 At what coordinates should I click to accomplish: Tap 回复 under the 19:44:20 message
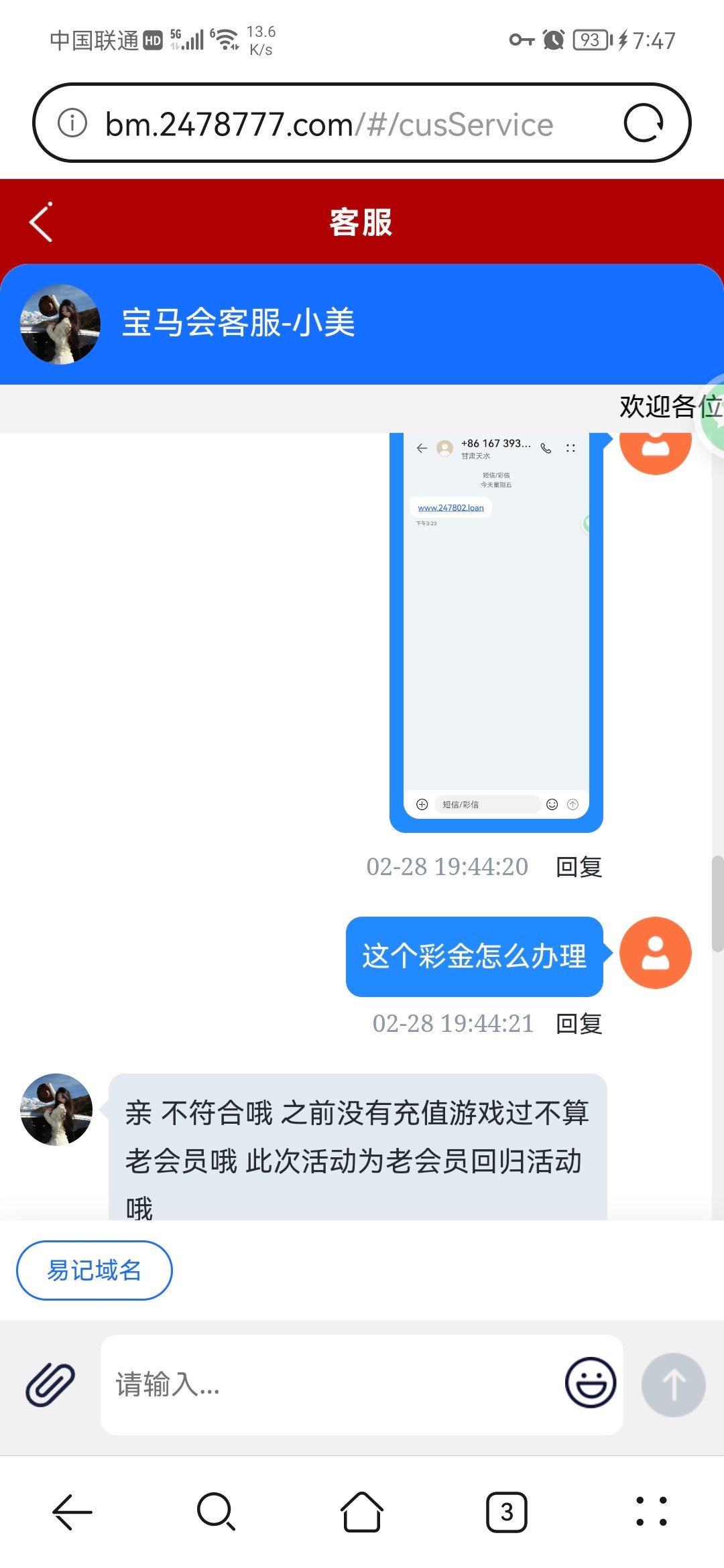tap(579, 867)
